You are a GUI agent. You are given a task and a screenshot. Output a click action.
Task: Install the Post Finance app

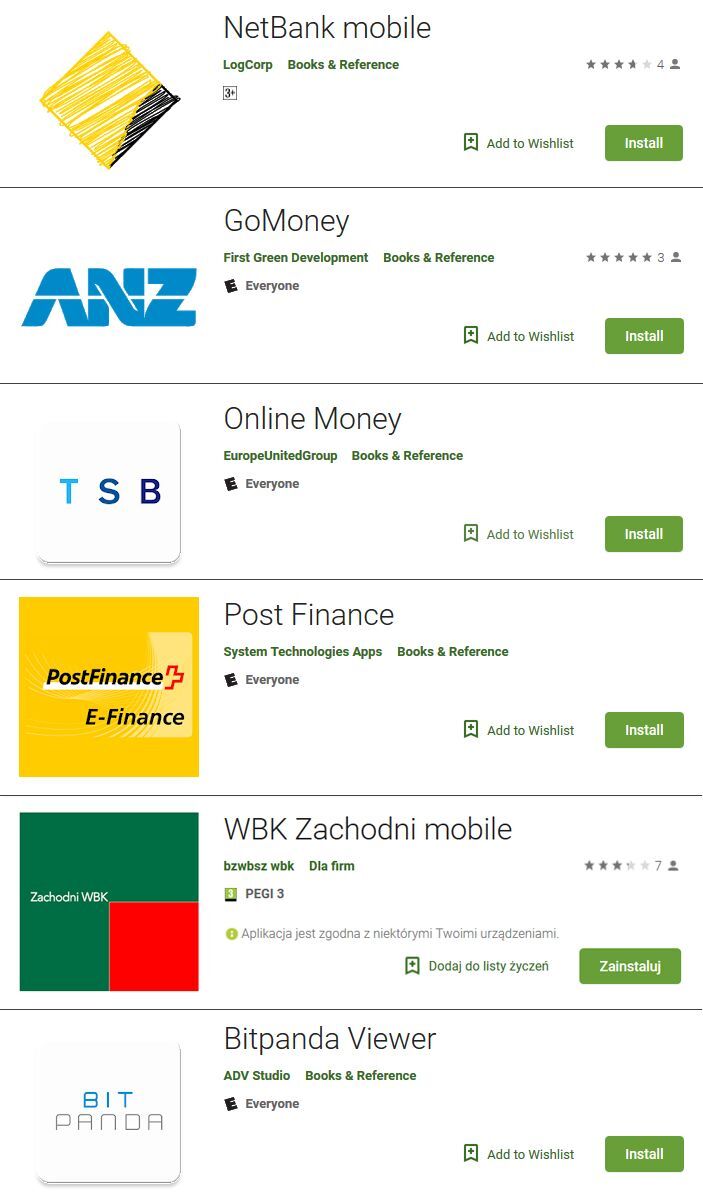[643, 730]
